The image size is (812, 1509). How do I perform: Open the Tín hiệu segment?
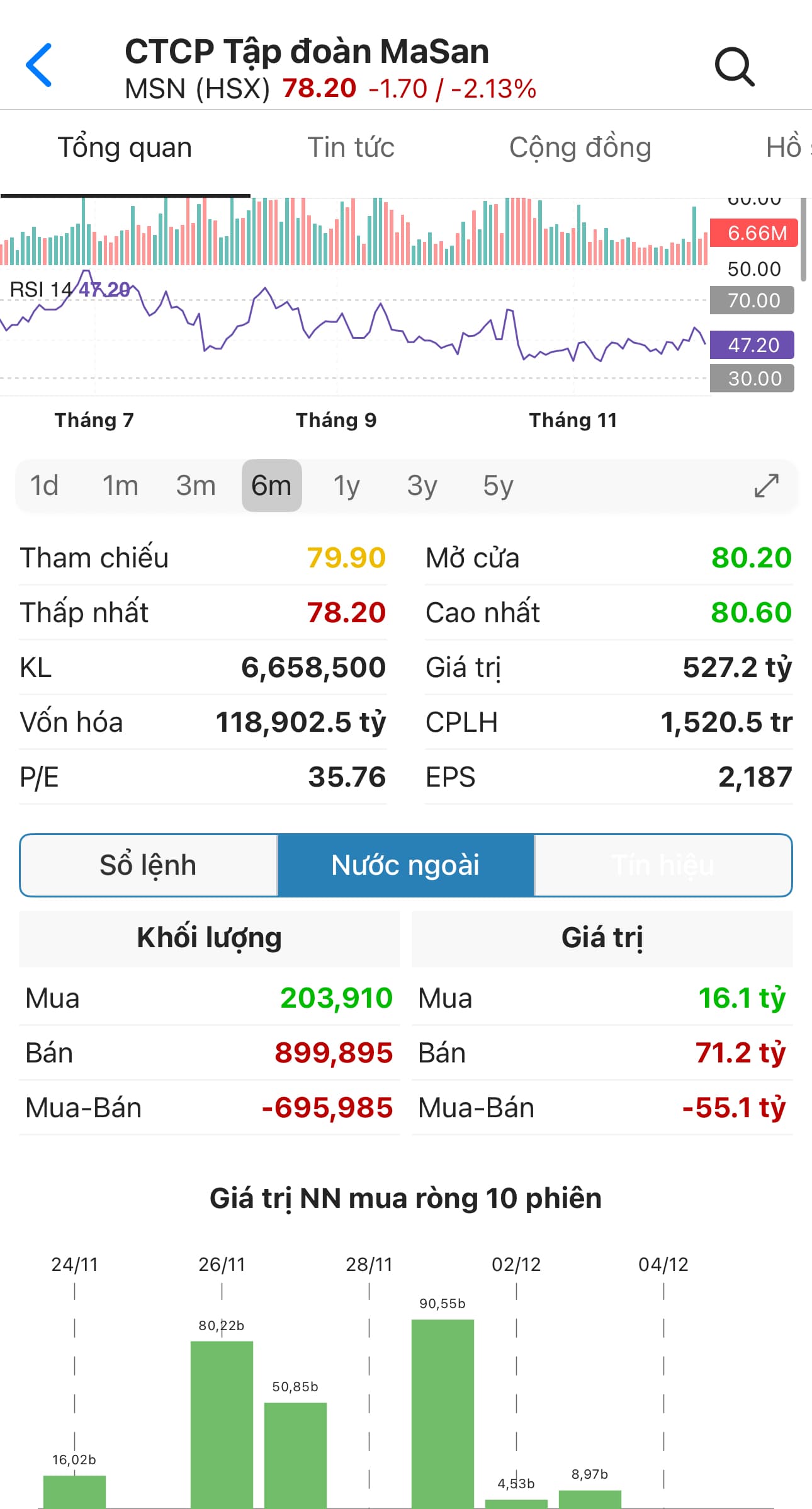coord(663,865)
